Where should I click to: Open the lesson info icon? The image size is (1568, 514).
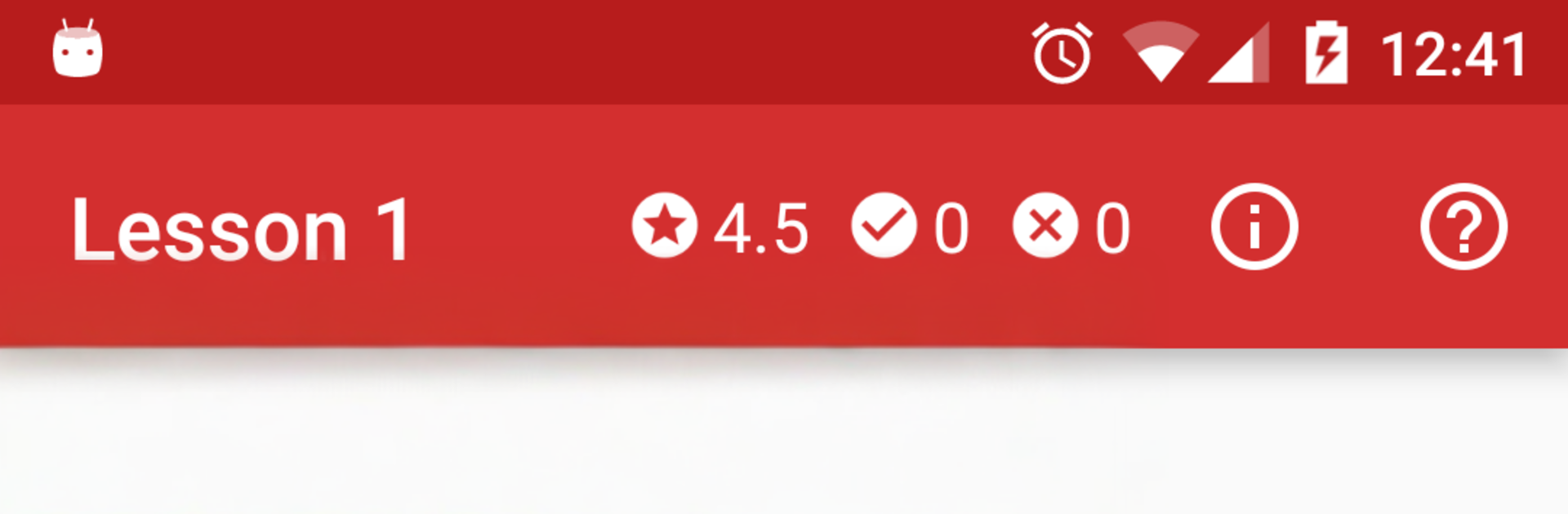(1254, 227)
